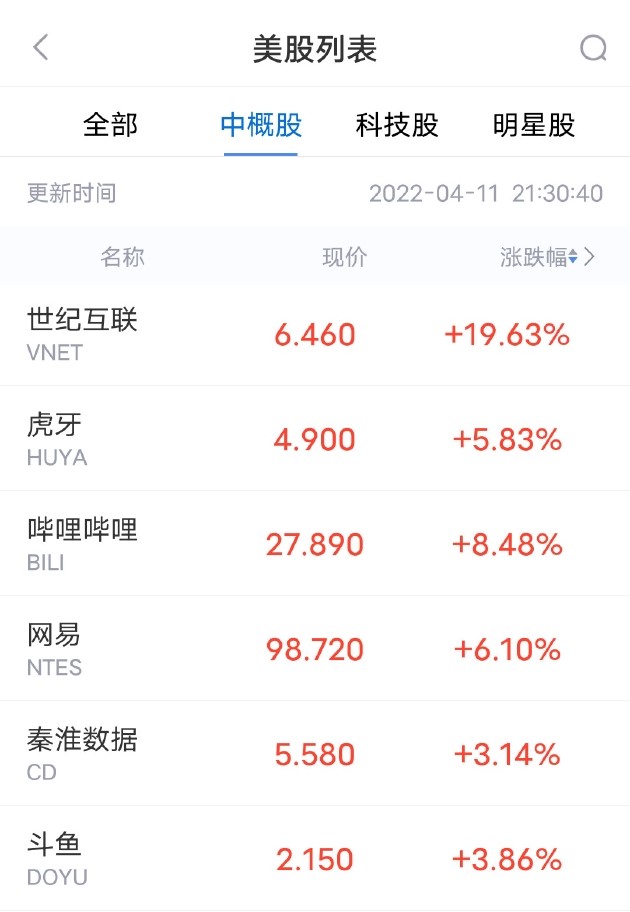
Task: Switch to the 全部 tab
Action: (x=110, y=126)
